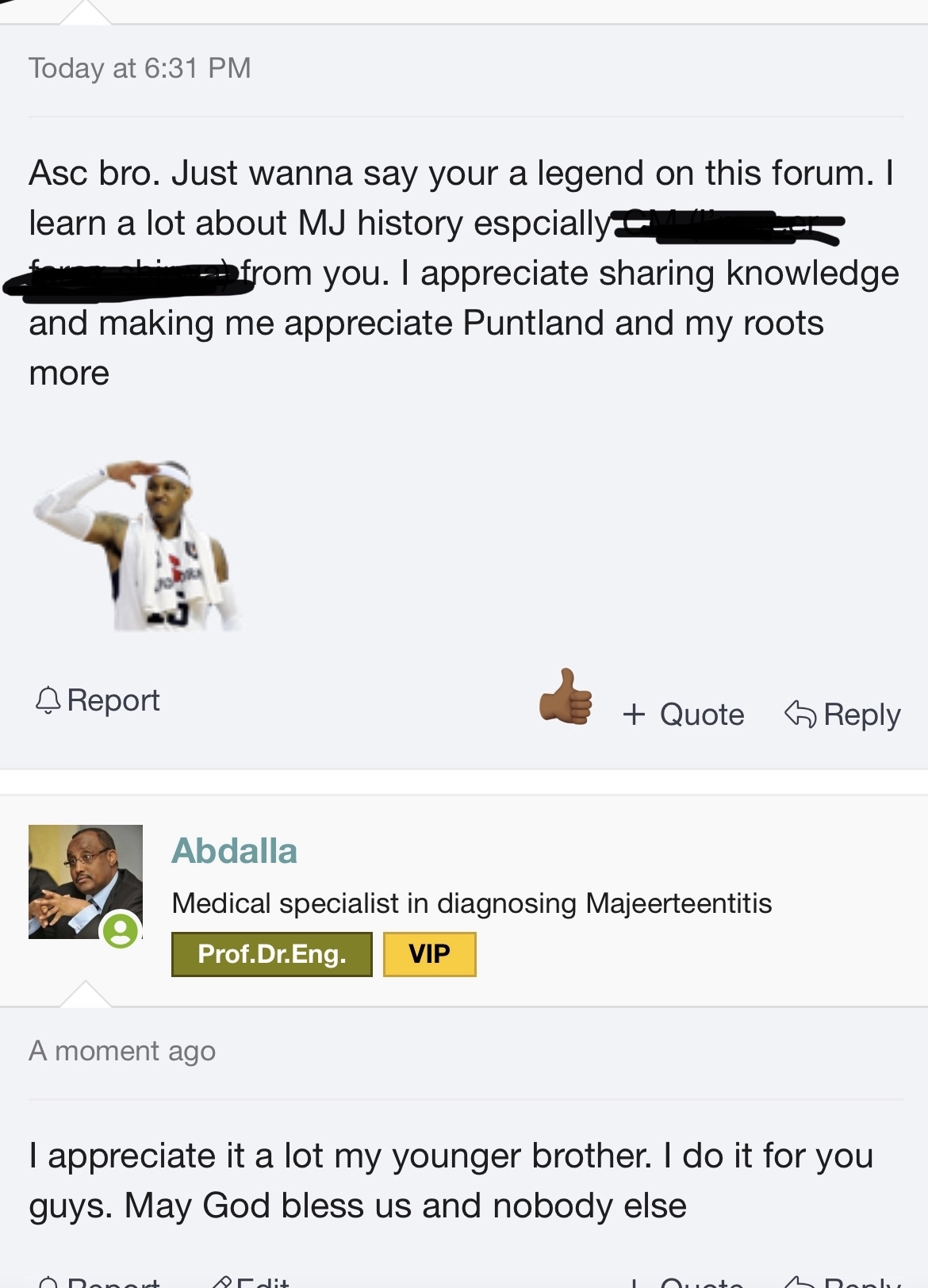This screenshot has height=1288, width=928.
Task: Quote the 6:31 PM post
Action: pyautogui.click(x=684, y=715)
